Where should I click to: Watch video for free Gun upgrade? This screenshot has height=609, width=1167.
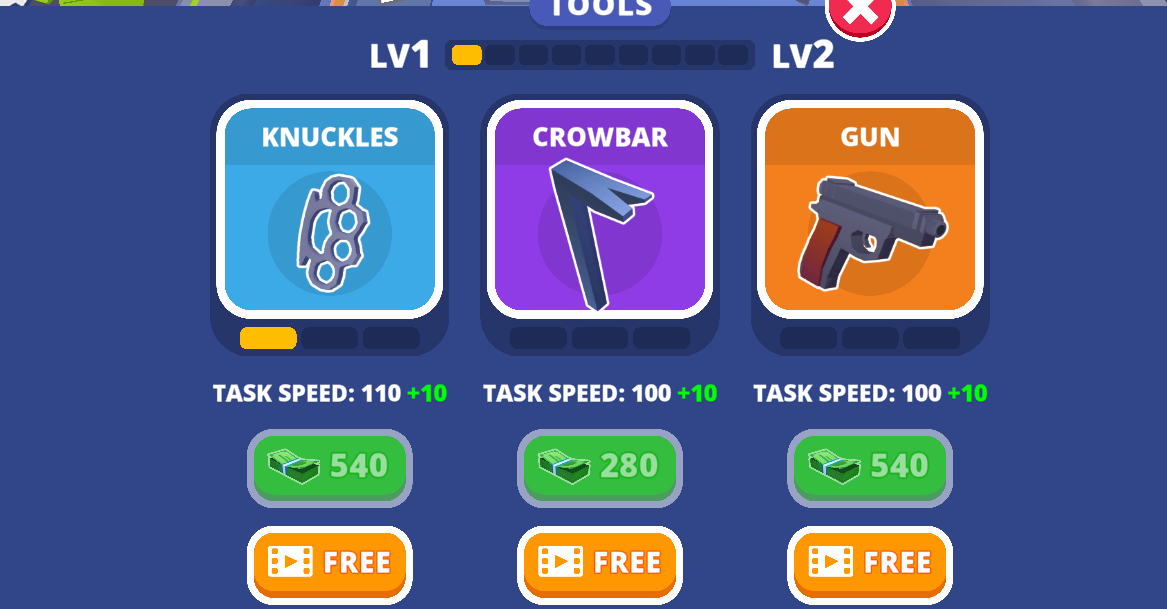(870, 563)
